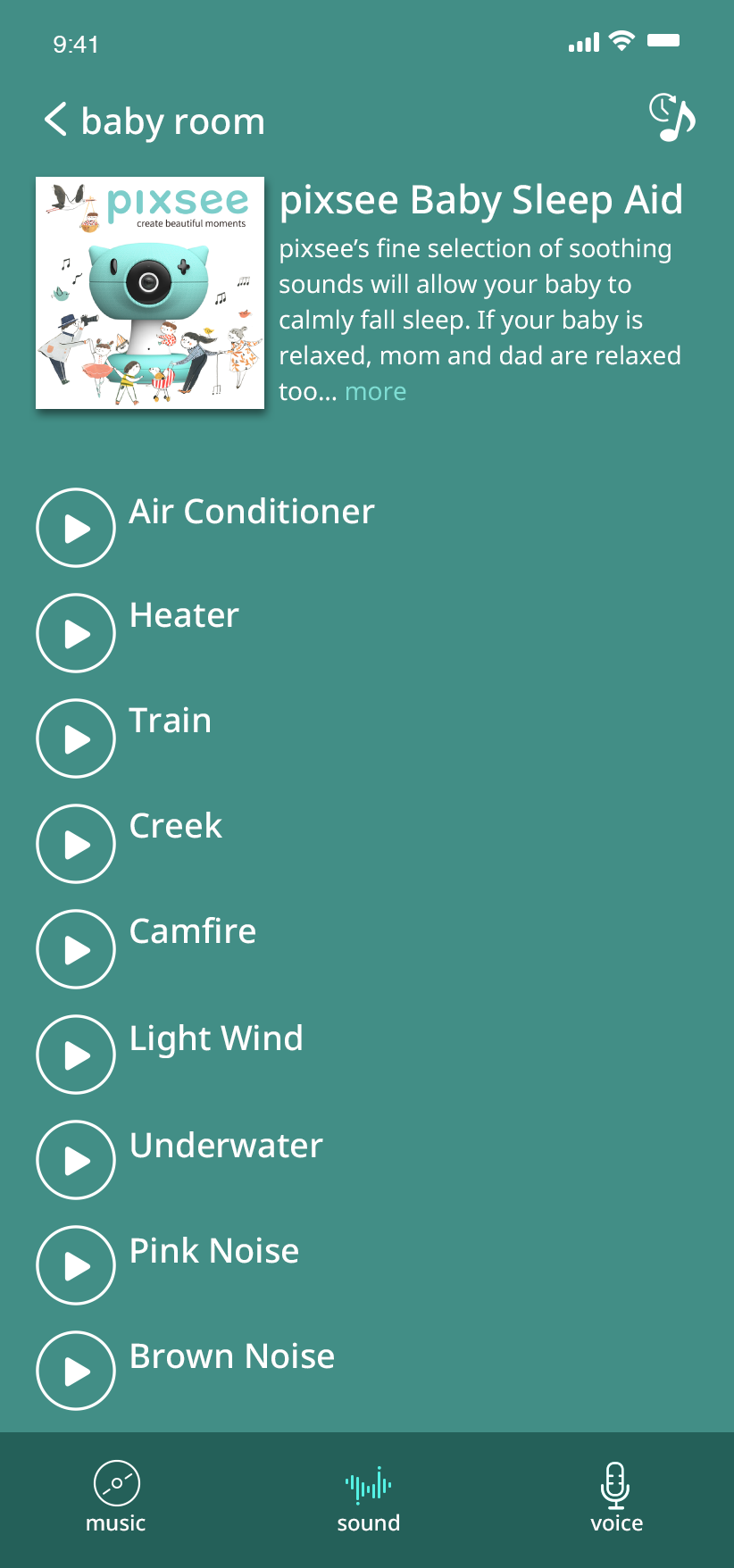Image resolution: width=734 pixels, height=1568 pixels.
Task: Switch to the music tab
Action: tap(116, 1497)
